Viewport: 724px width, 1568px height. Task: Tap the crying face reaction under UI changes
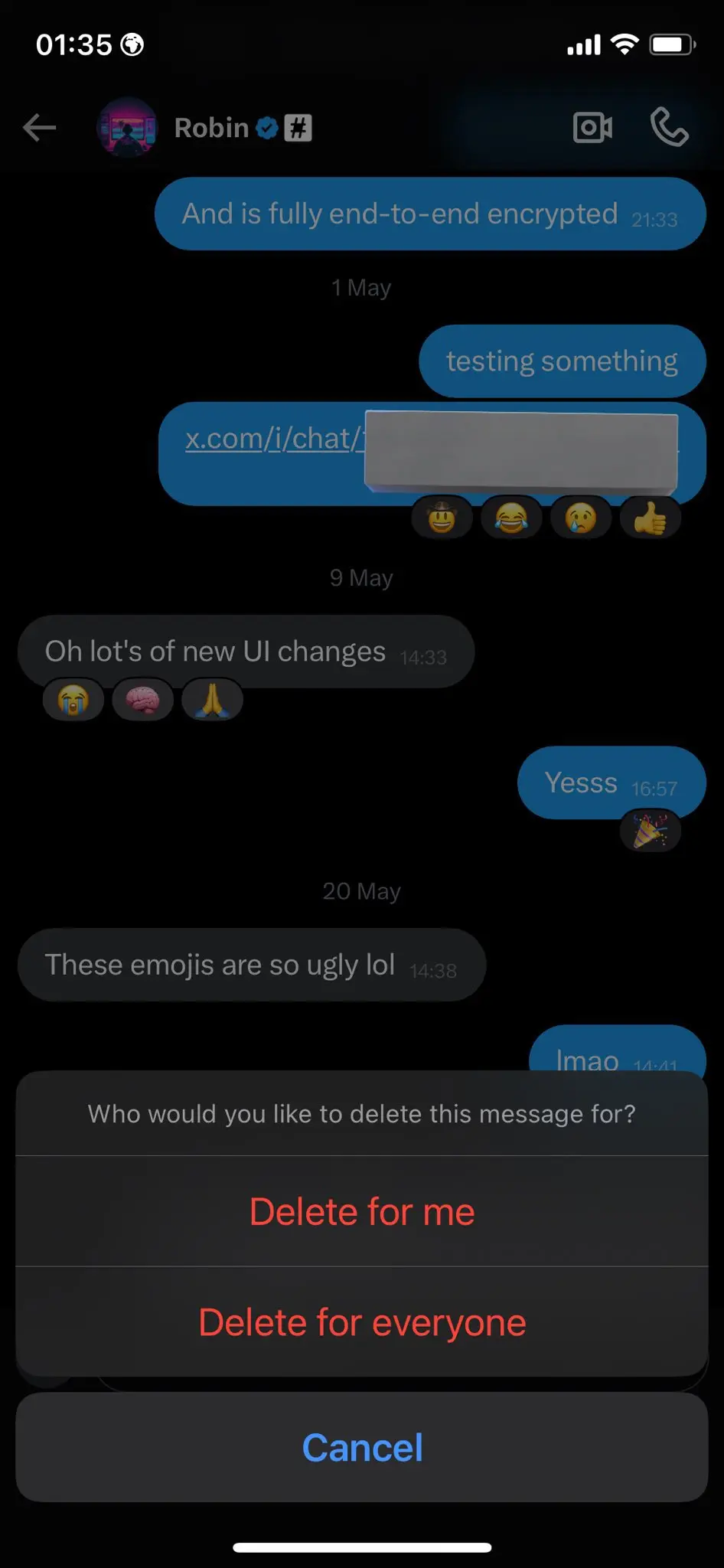73,700
